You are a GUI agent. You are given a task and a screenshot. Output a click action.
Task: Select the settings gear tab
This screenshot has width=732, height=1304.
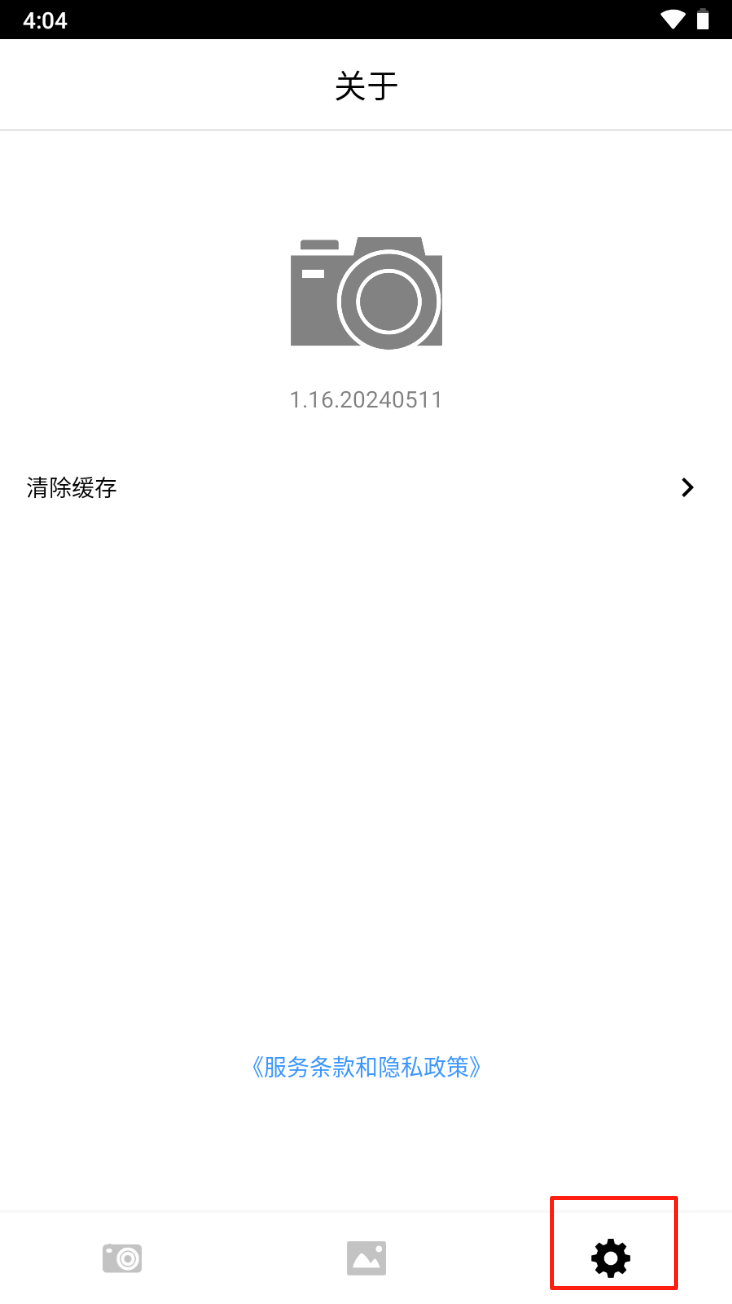(x=611, y=1258)
